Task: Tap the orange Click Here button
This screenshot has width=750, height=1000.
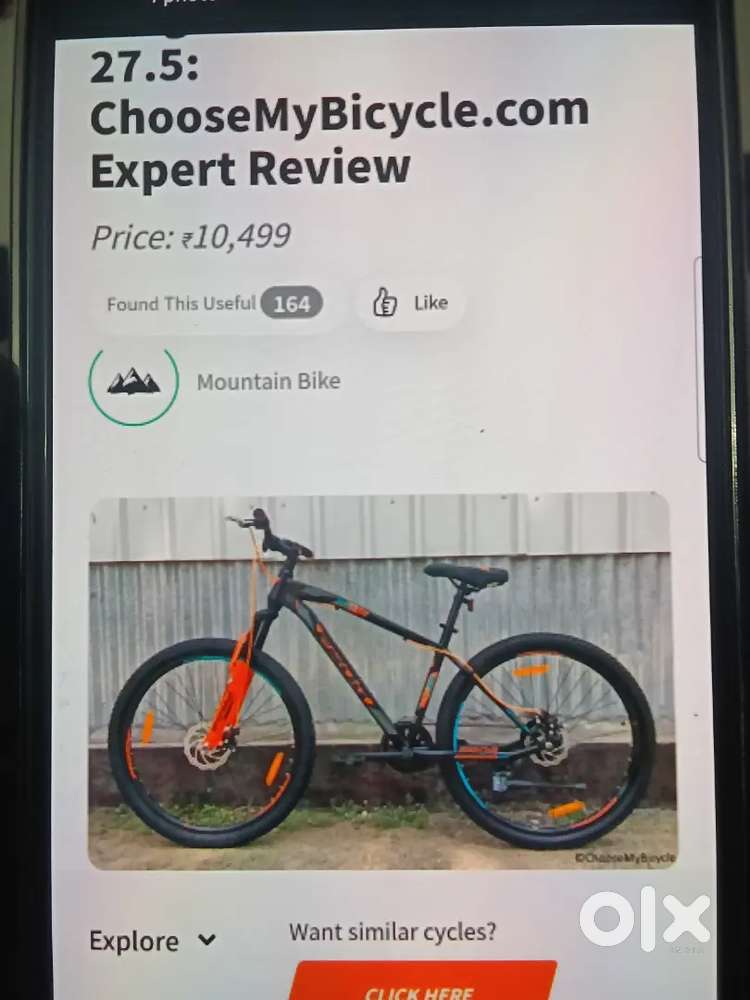Action: pos(424,983)
